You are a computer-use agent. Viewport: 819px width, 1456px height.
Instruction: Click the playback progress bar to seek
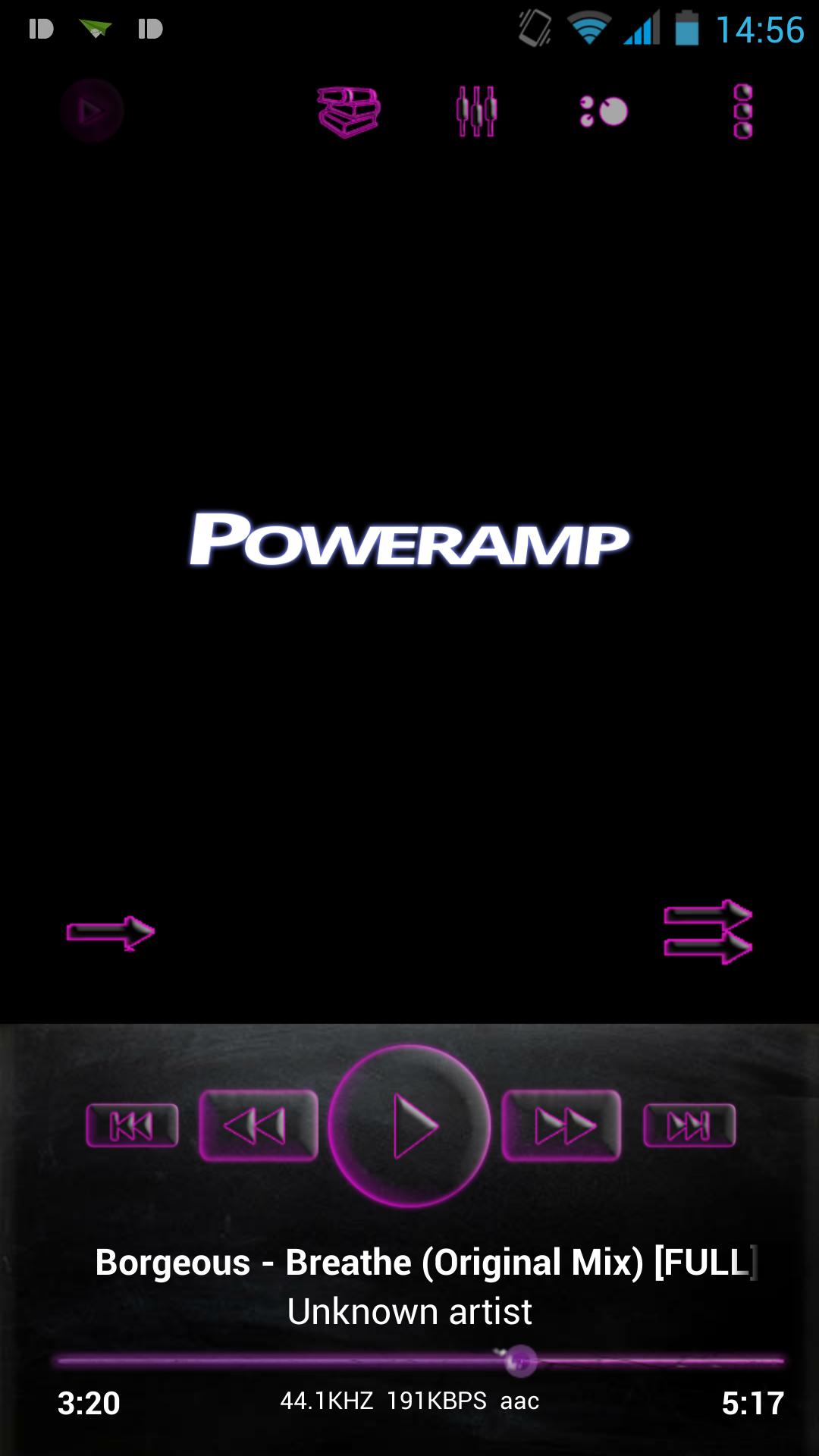409,1356
